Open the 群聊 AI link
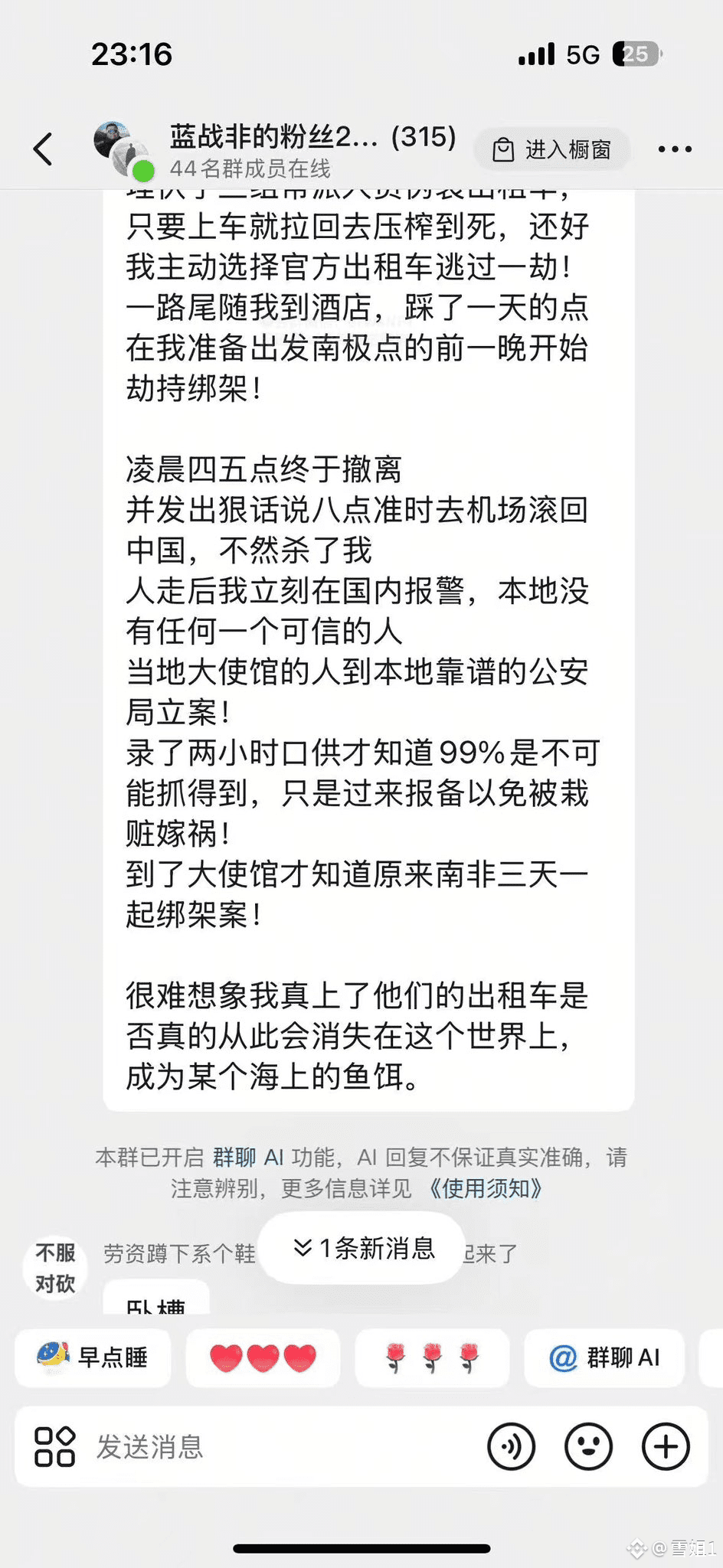The width and height of the screenshot is (723, 1568). tap(247, 1157)
